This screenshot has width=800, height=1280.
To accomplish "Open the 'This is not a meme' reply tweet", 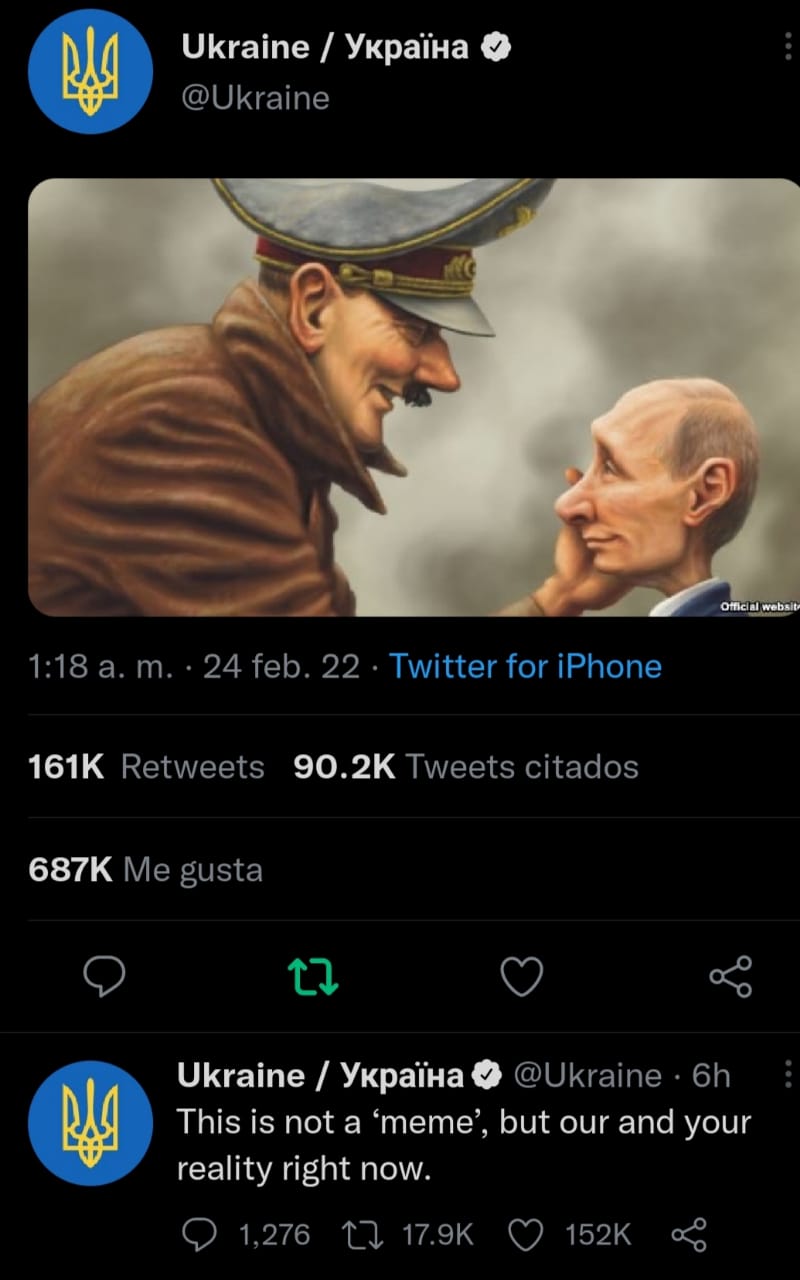I will tap(463, 1145).
